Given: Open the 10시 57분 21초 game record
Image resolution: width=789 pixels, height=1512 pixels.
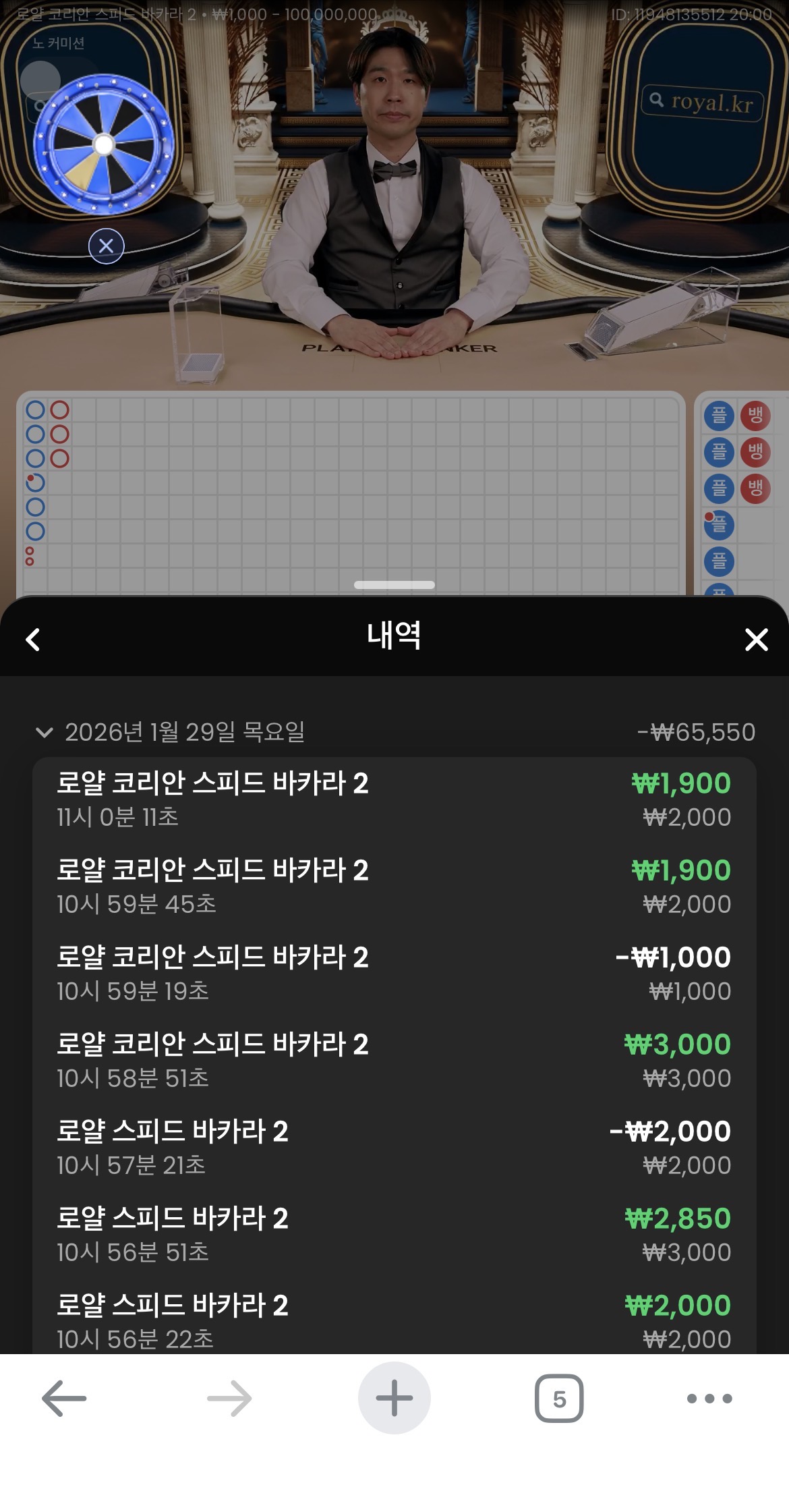Looking at the screenshot, I should click(x=394, y=1148).
